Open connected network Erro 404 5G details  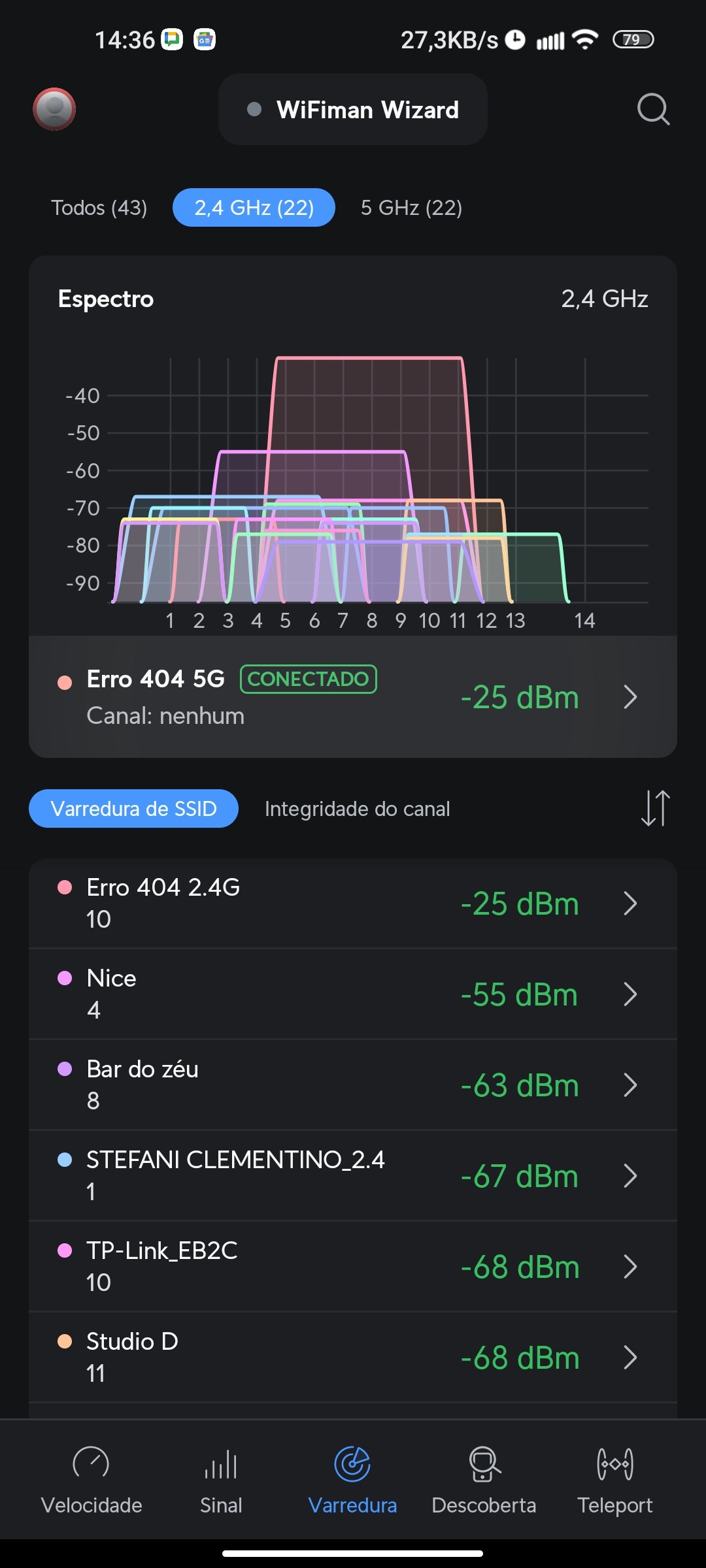[353, 697]
